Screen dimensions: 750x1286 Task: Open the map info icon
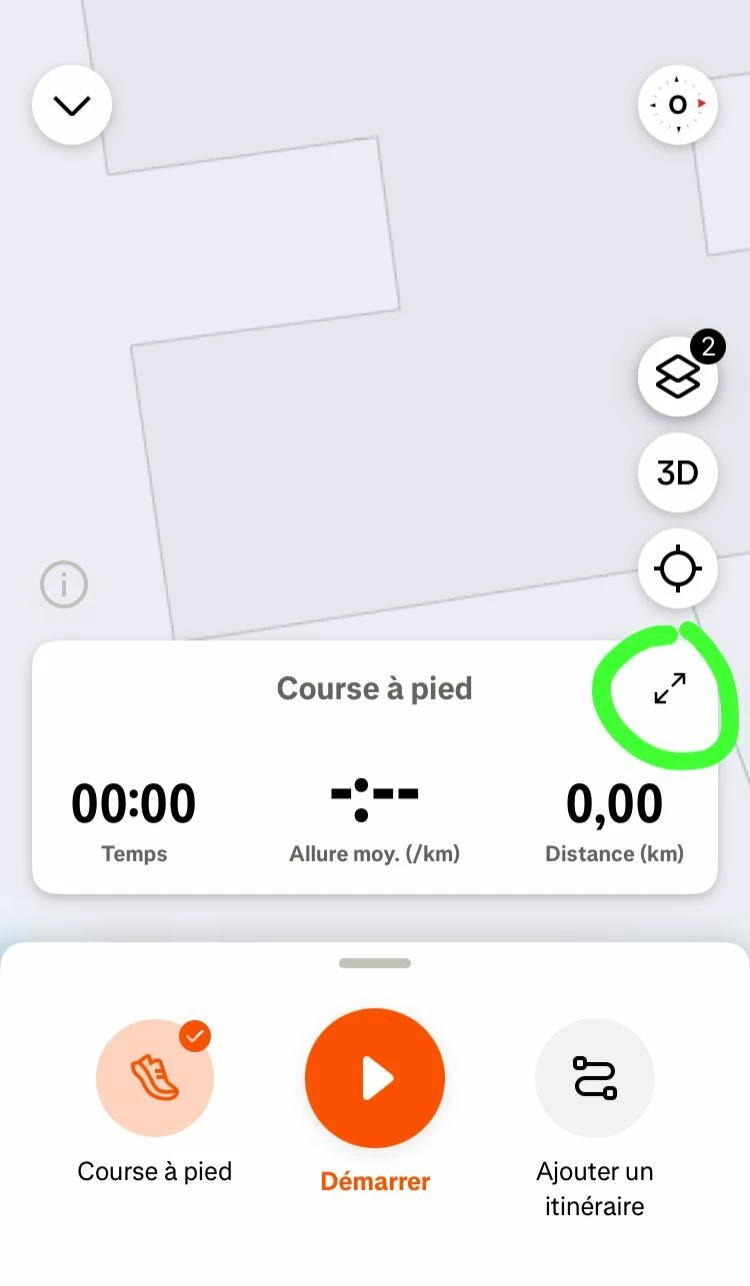click(64, 585)
